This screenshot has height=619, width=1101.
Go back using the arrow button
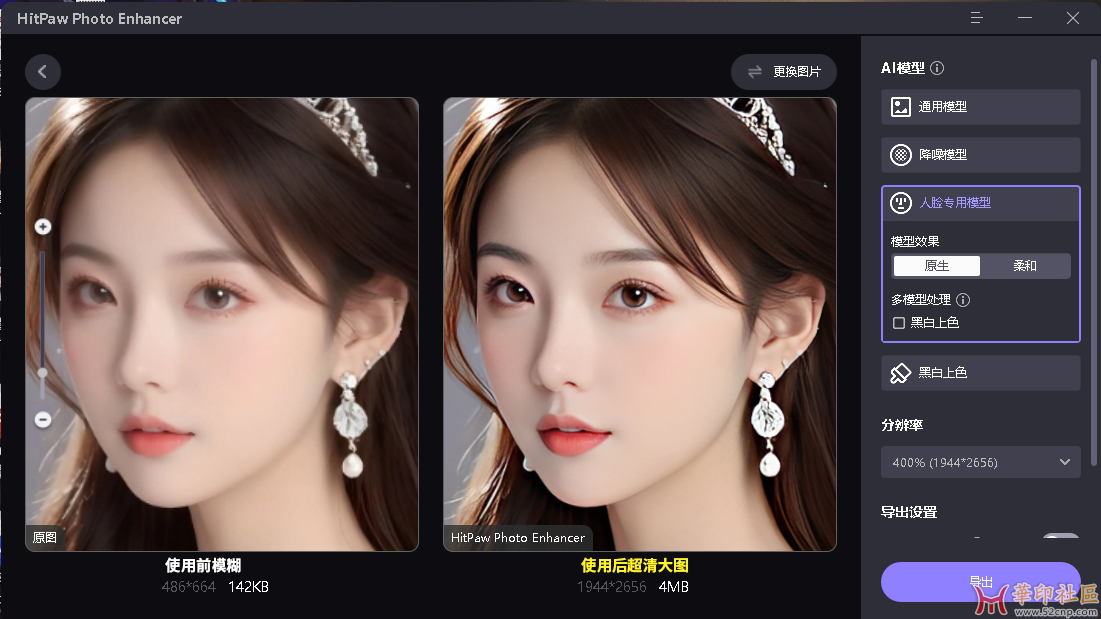[43, 71]
